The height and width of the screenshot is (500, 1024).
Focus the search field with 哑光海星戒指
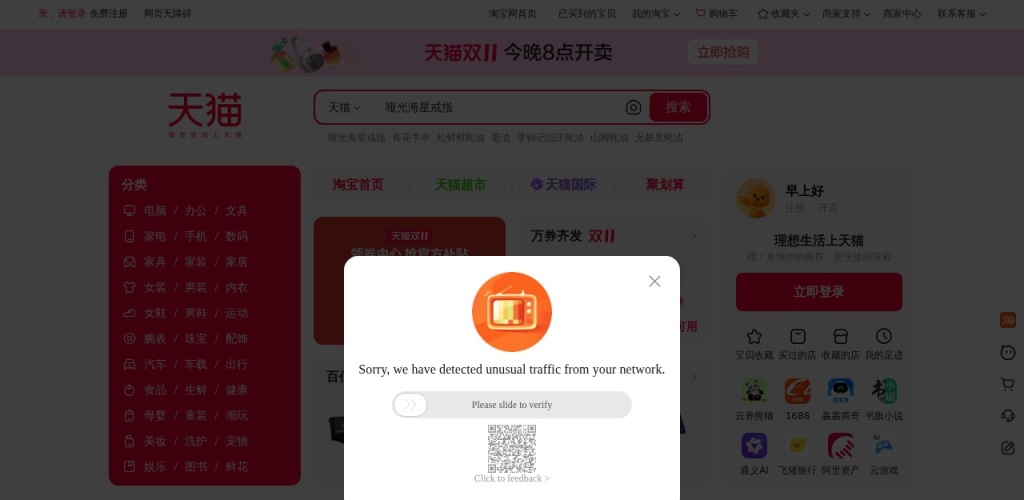tap(500, 107)
